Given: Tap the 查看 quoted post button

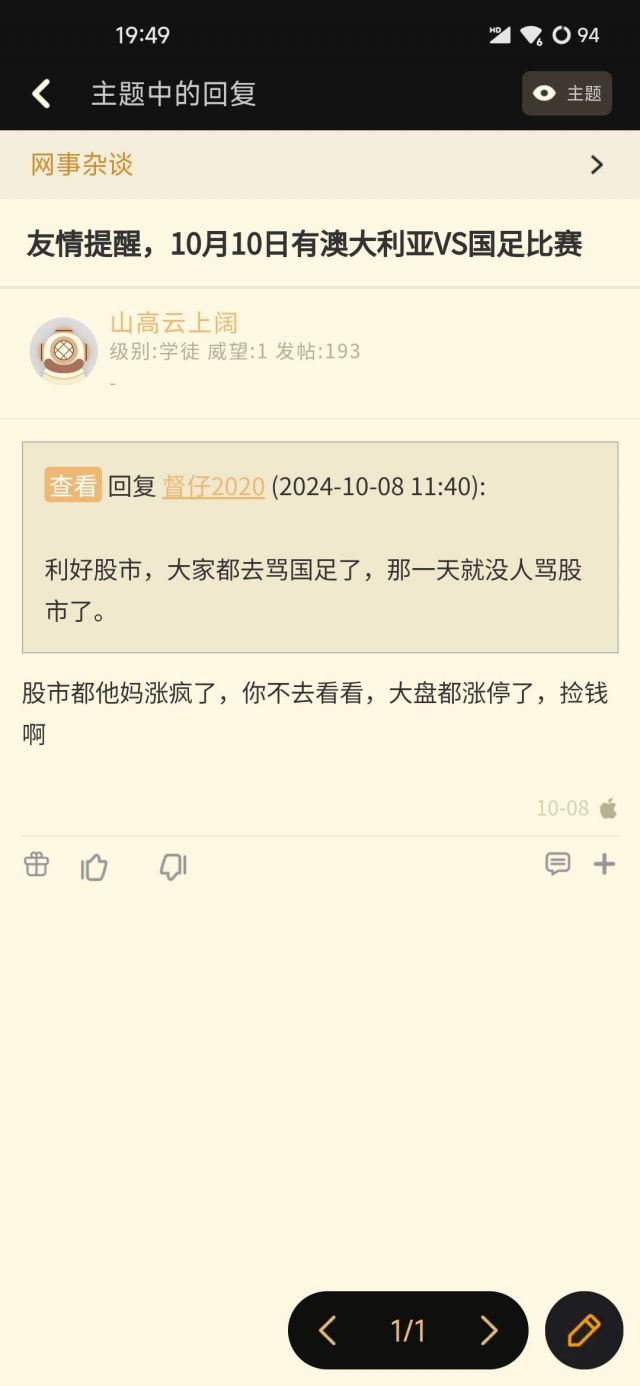Looking at the screenshot, I should 73,486.
